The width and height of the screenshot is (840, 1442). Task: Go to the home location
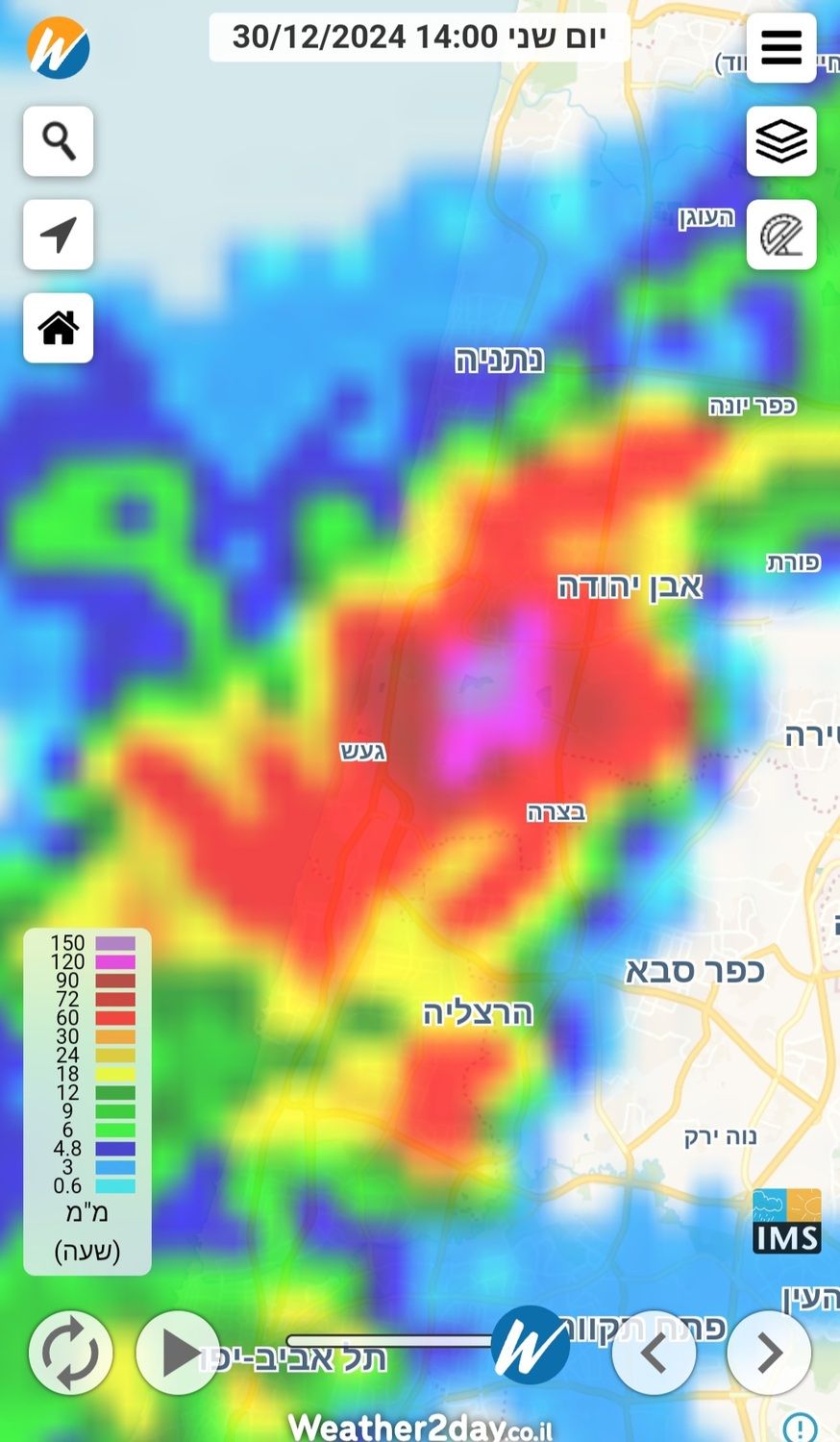coord(59,328)
